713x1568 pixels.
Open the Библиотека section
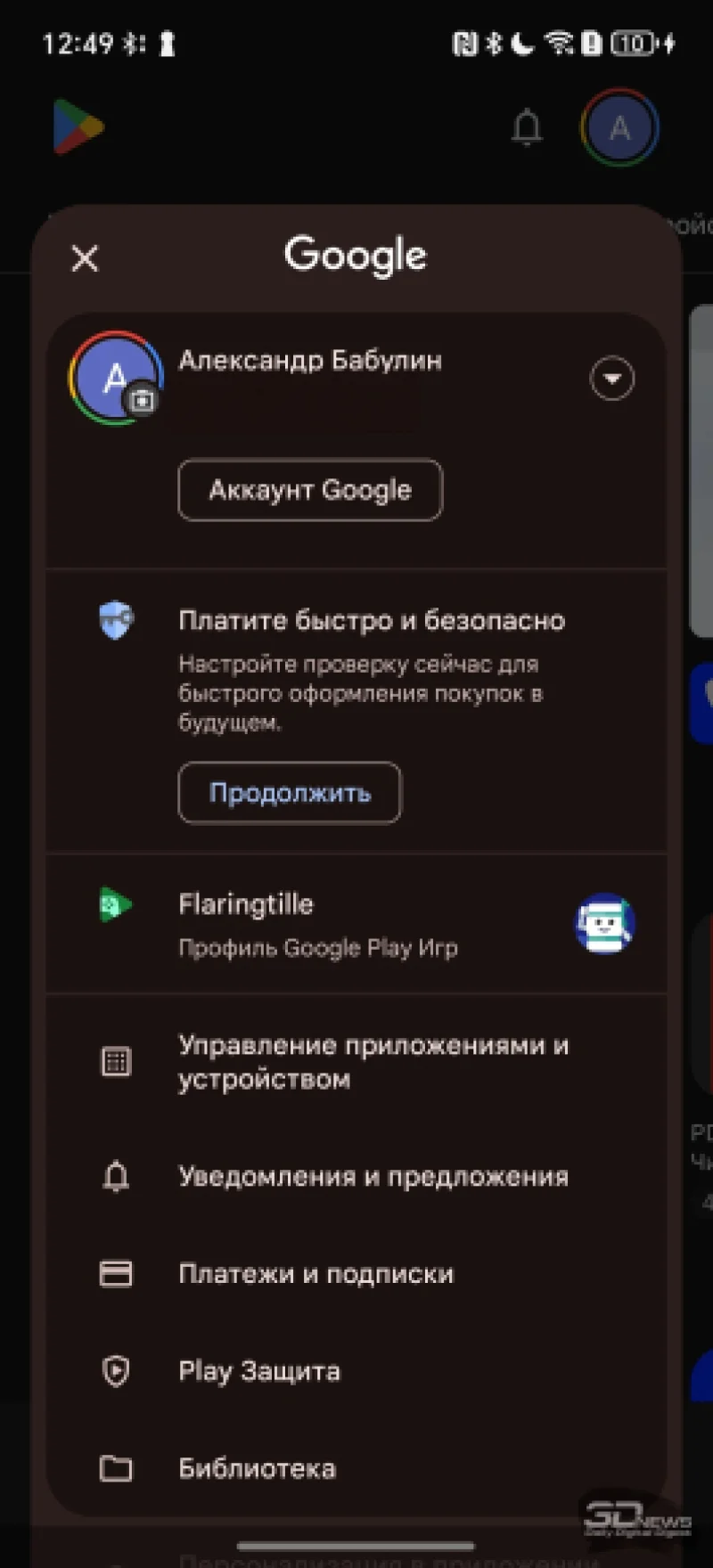(257, 1468)
